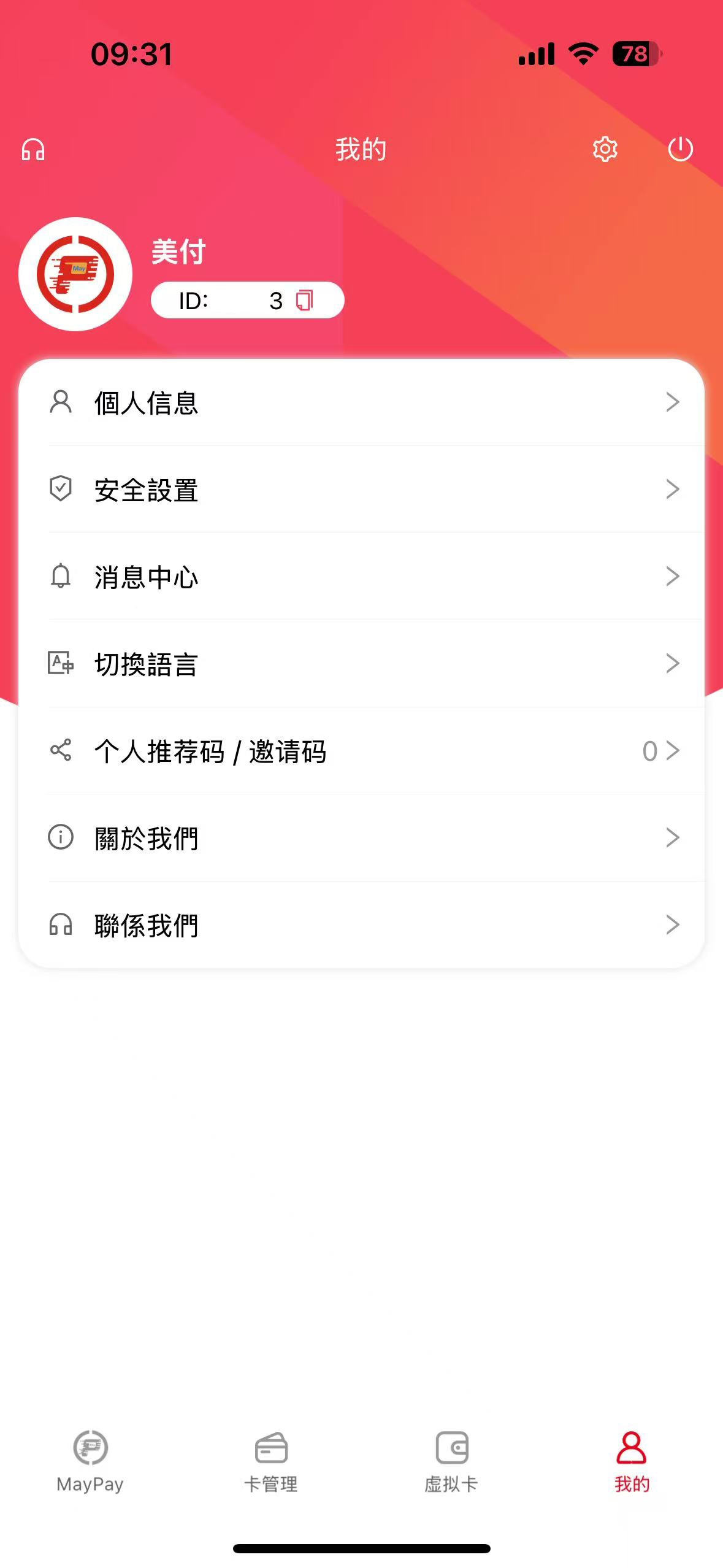Open 安全設置 security settings
Image resolution: width=723 pixels, height=1568 pixels.
(362, 490)
